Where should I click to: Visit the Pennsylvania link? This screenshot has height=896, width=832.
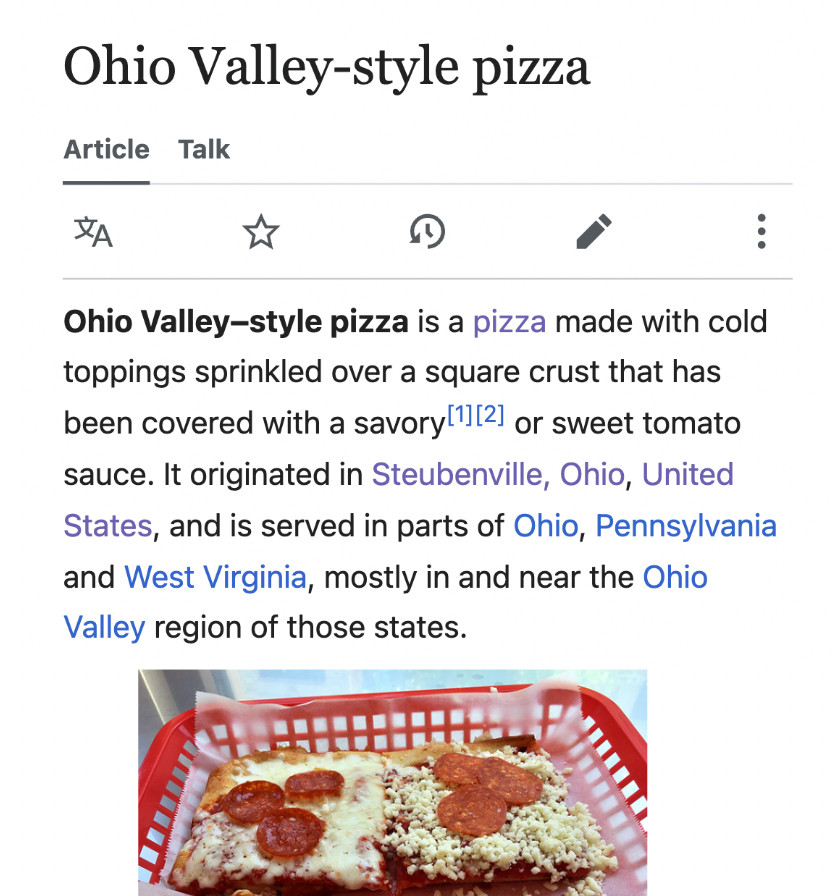(686, 526)
